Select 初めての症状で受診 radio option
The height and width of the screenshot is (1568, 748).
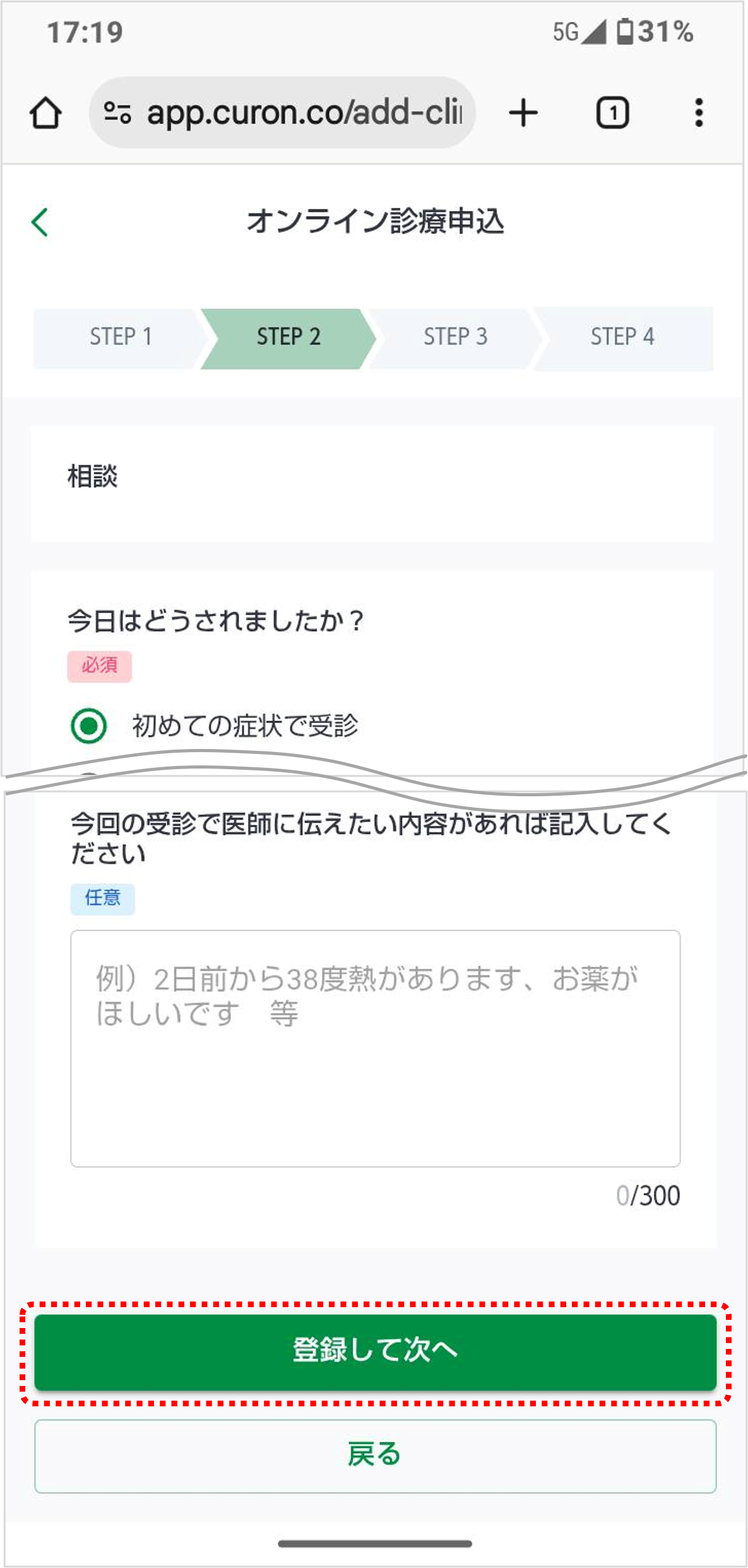(x=89, y=726)
